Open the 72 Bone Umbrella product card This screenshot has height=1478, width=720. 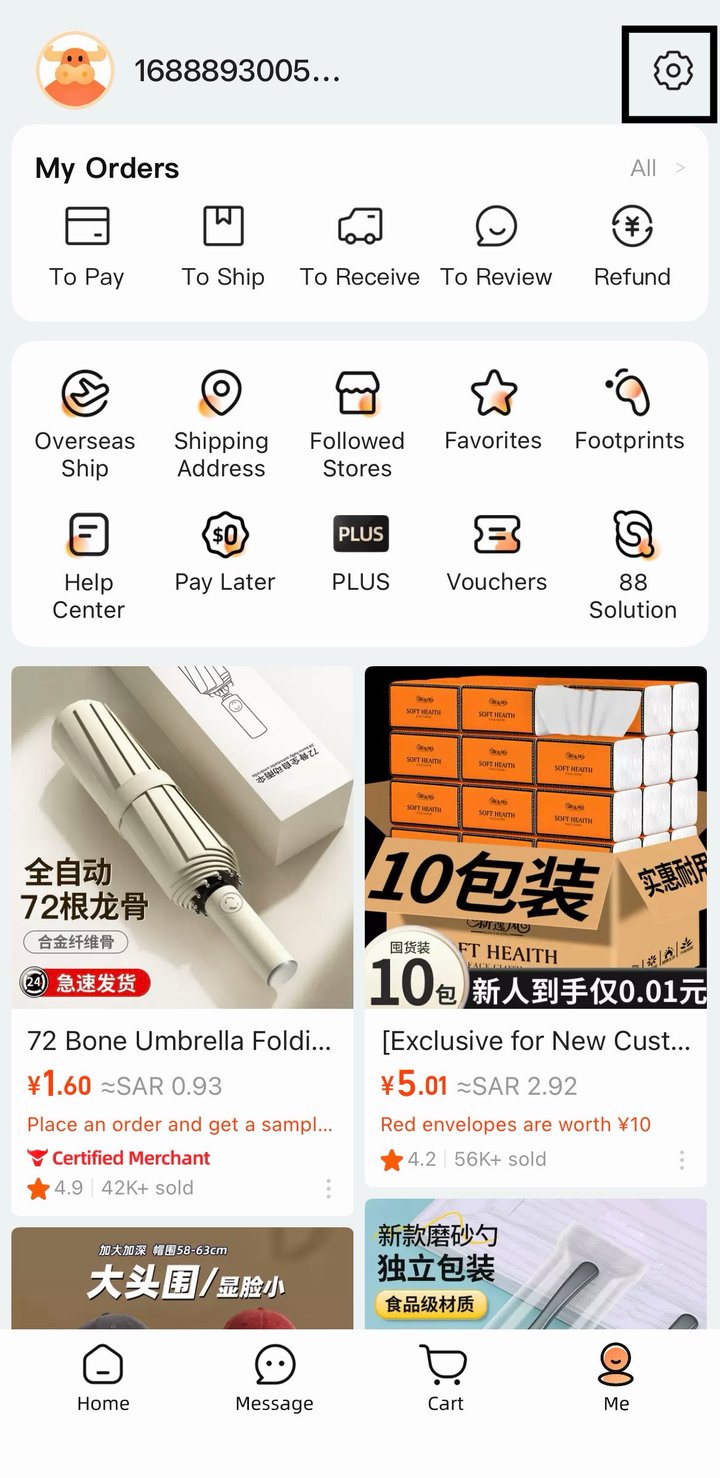pyautogui.click(x=182, y=940)
